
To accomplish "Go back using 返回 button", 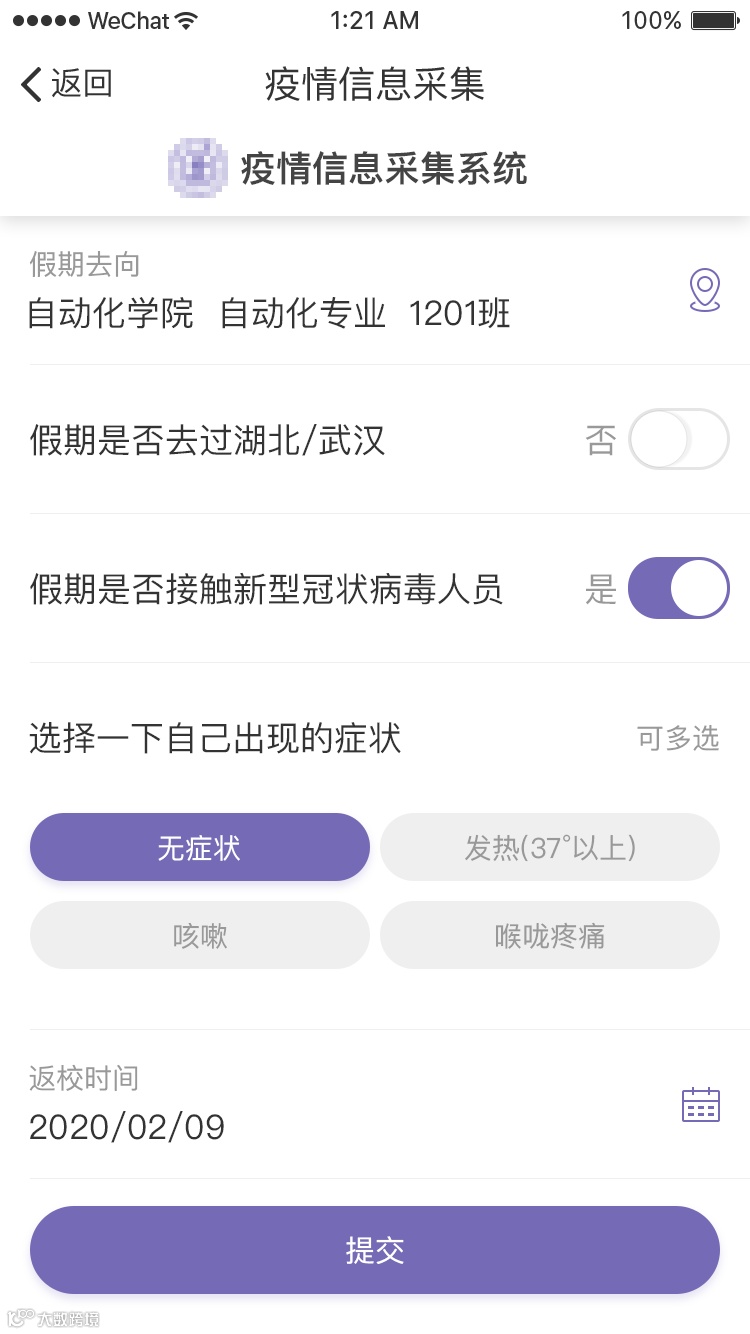I will click(x=67, y=84).
